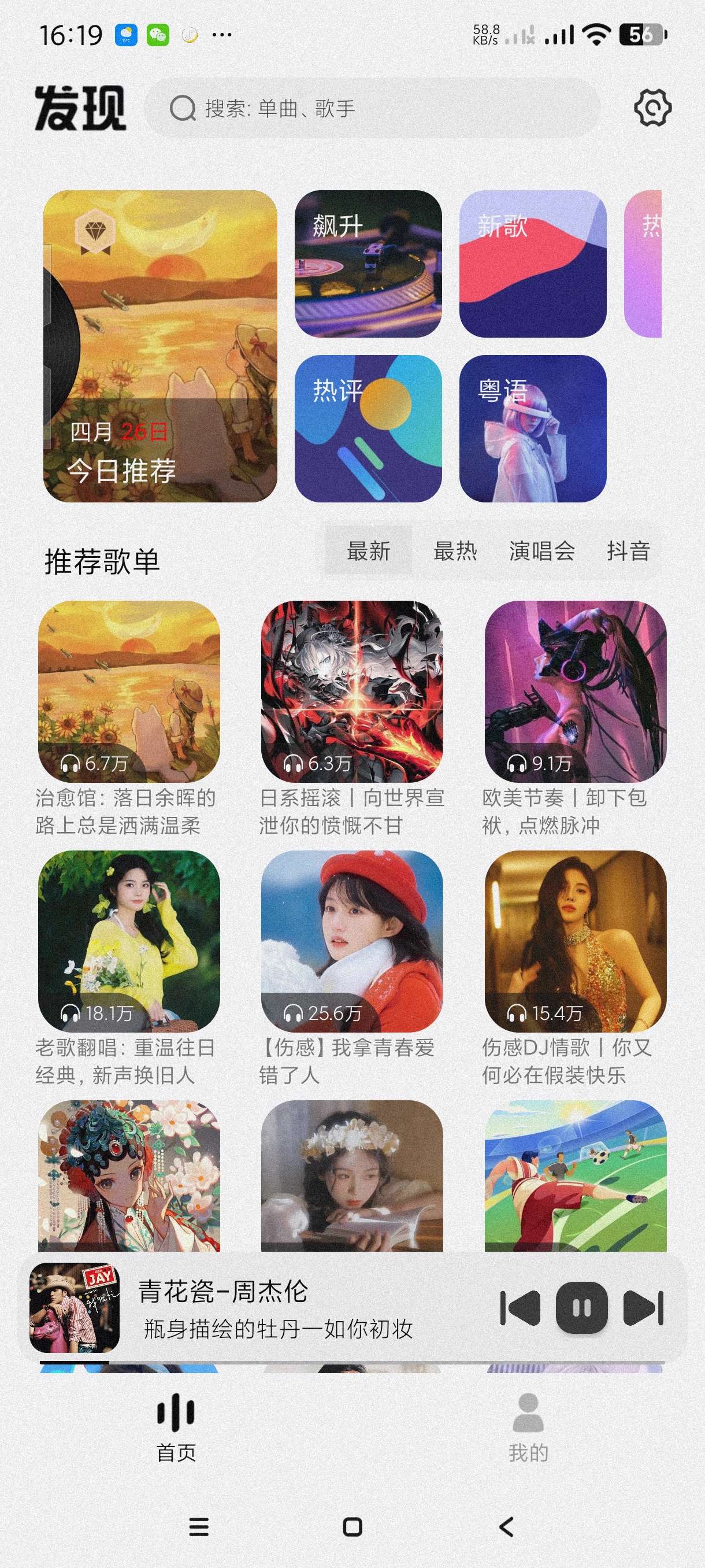Open the 今日推荐 daily recommendation card
This screenshot has width=705, height=1568.
click(x=161, y=346)
